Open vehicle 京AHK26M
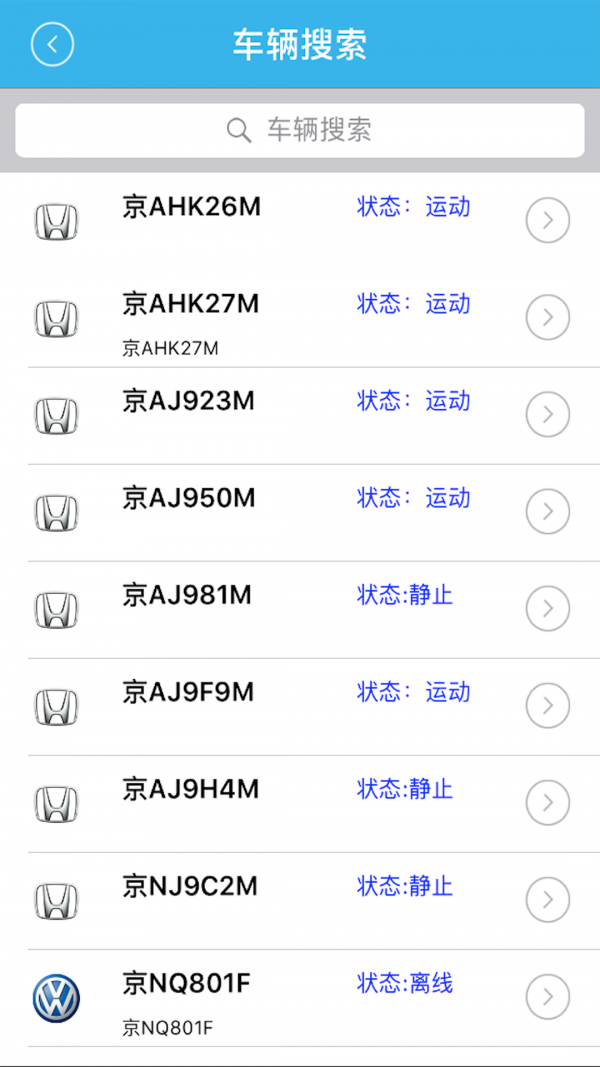 coord(300,221)
